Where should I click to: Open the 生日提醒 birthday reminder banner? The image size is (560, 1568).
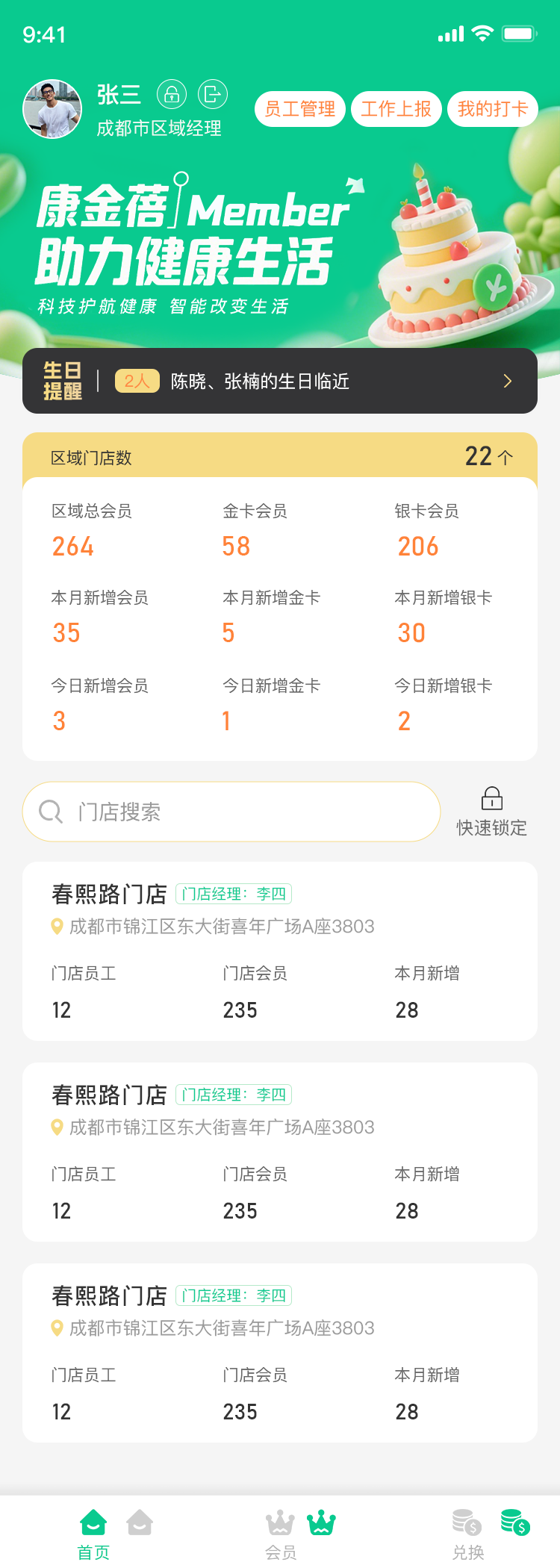[x=280, y=381]
